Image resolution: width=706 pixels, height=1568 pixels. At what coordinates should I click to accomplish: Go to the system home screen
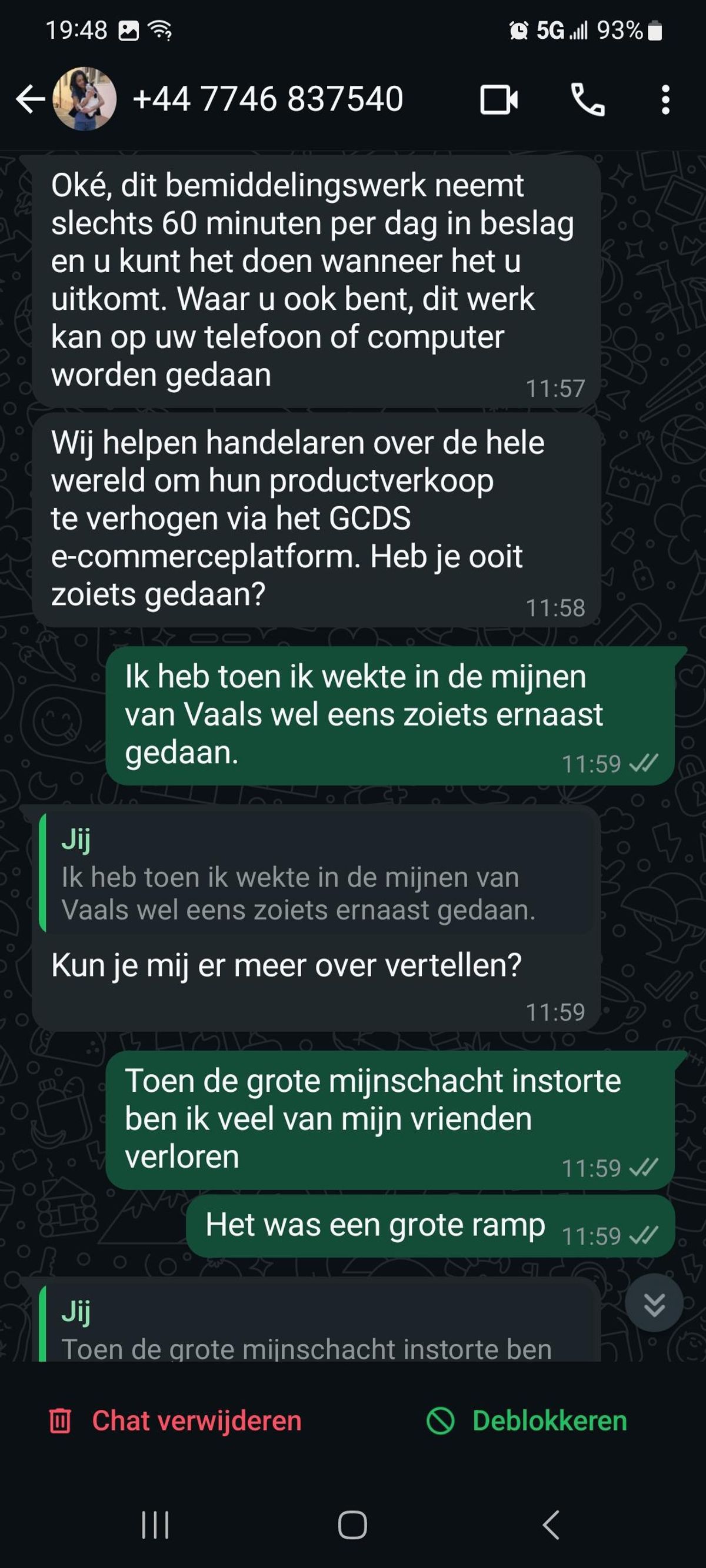[x=352, y=1524]
